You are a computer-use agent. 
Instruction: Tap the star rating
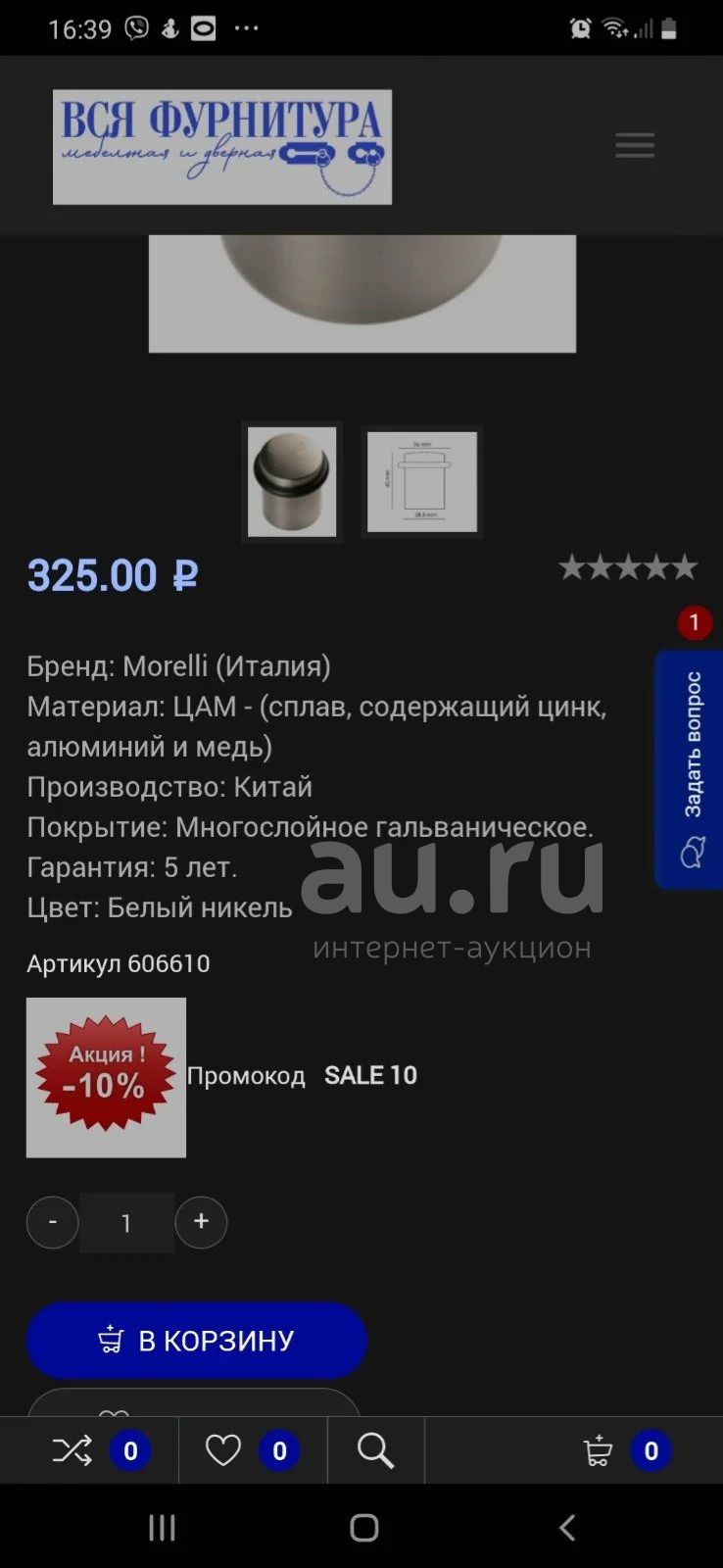coord(628,566)
